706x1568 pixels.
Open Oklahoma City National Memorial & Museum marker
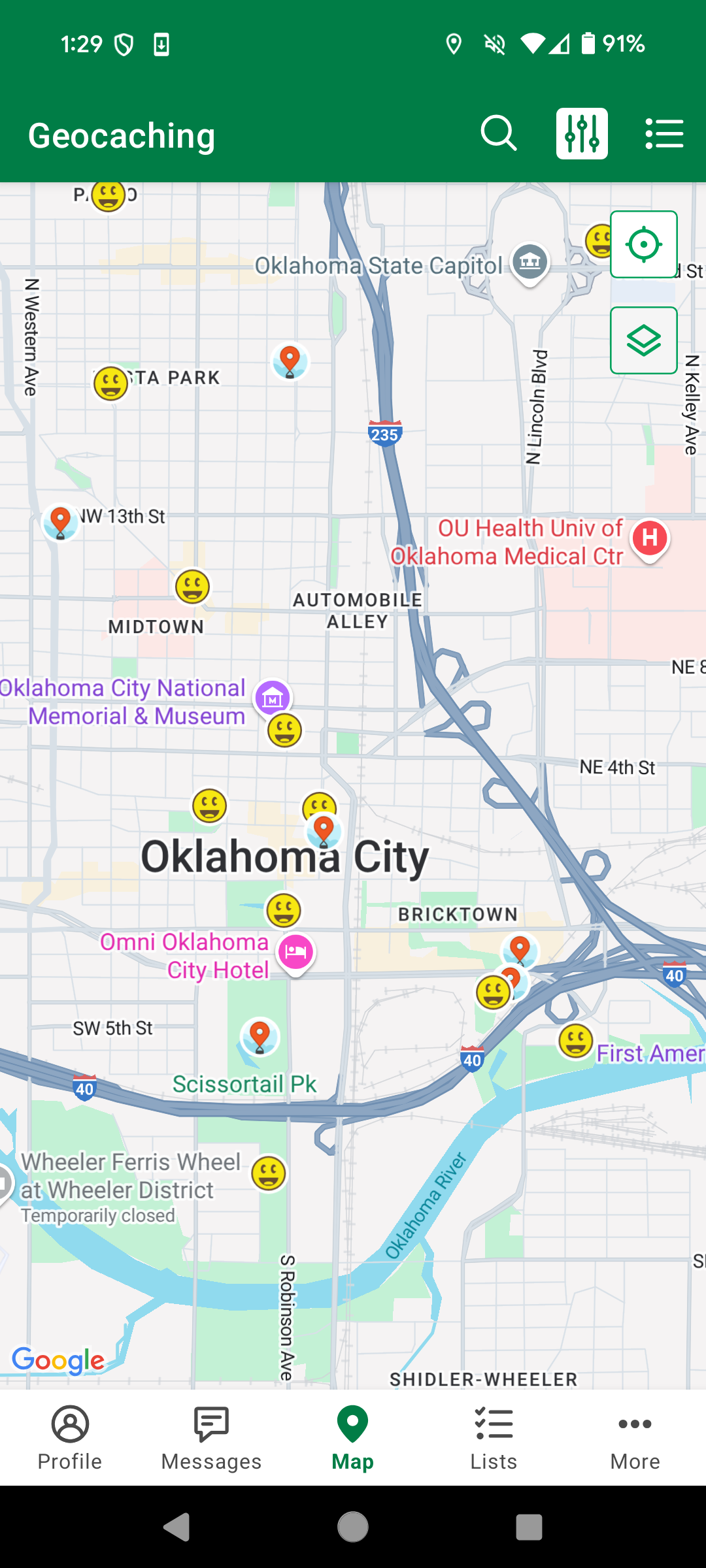[x=273, y=699]
